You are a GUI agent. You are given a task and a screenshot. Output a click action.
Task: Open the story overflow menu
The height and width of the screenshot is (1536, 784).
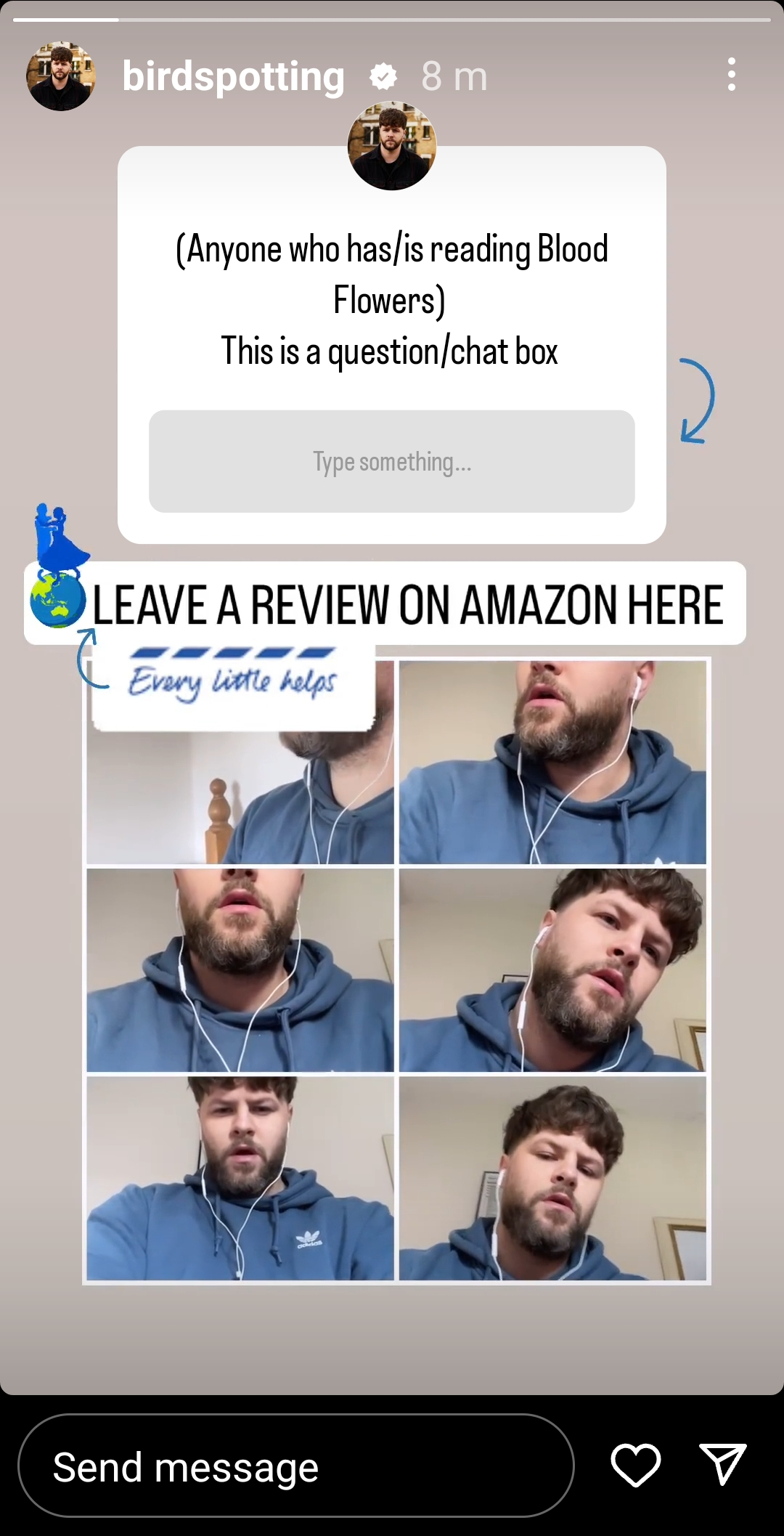click(731, 75)
